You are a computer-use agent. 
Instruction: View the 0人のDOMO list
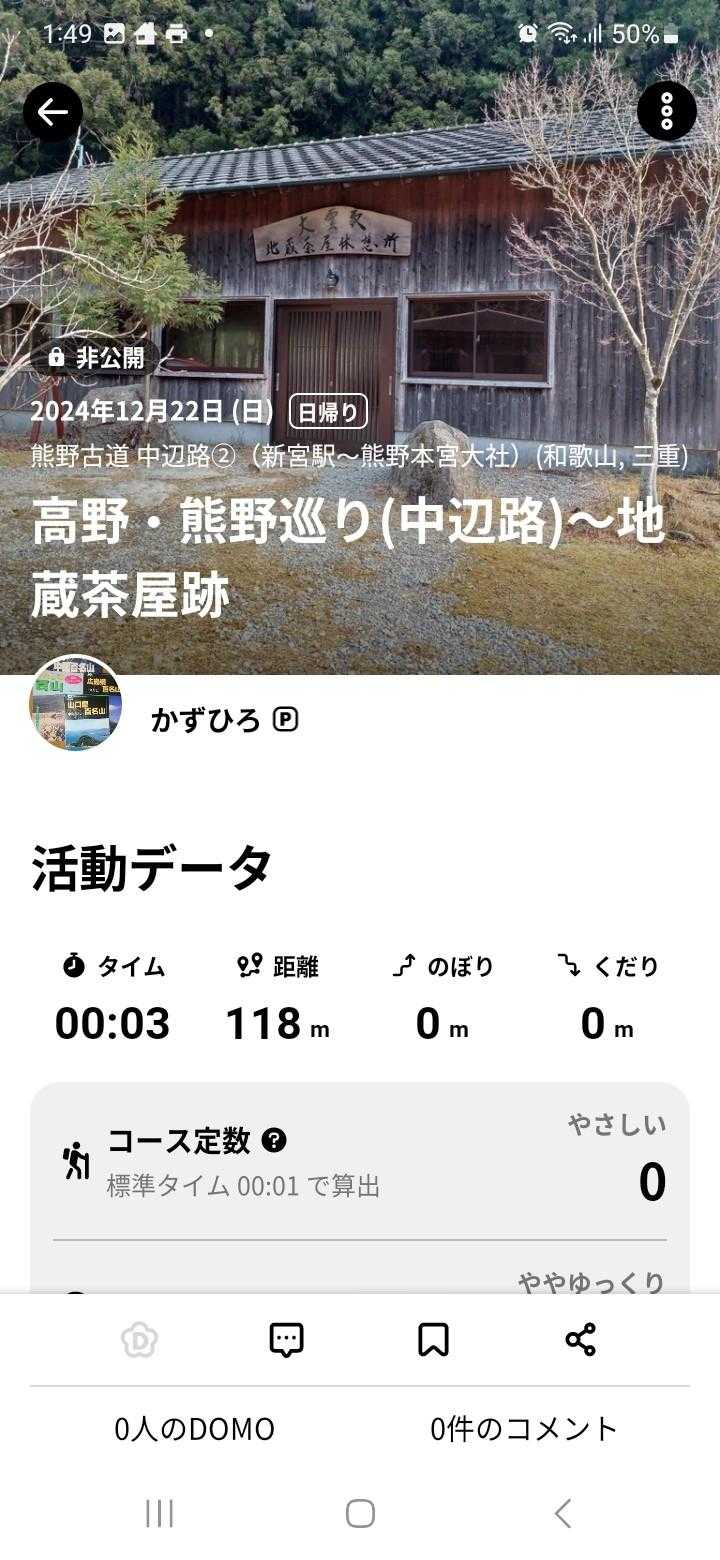(194, 1429)
